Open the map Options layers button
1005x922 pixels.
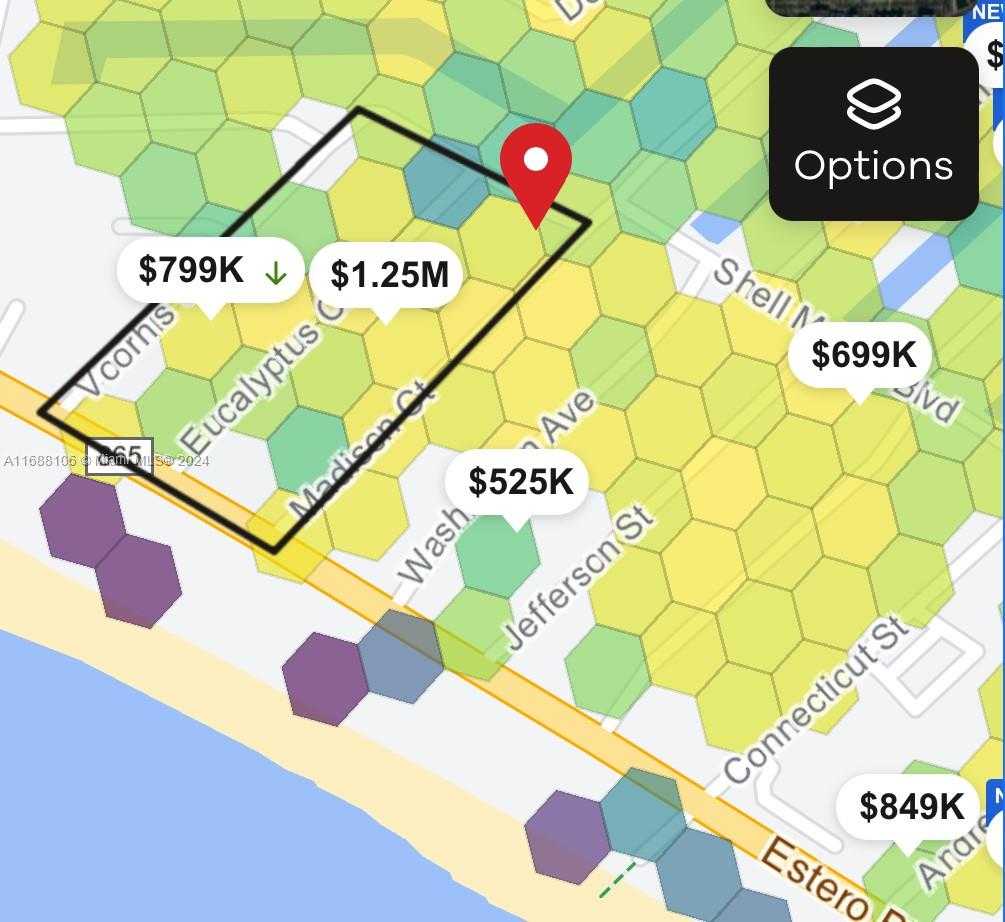(873, 134)
